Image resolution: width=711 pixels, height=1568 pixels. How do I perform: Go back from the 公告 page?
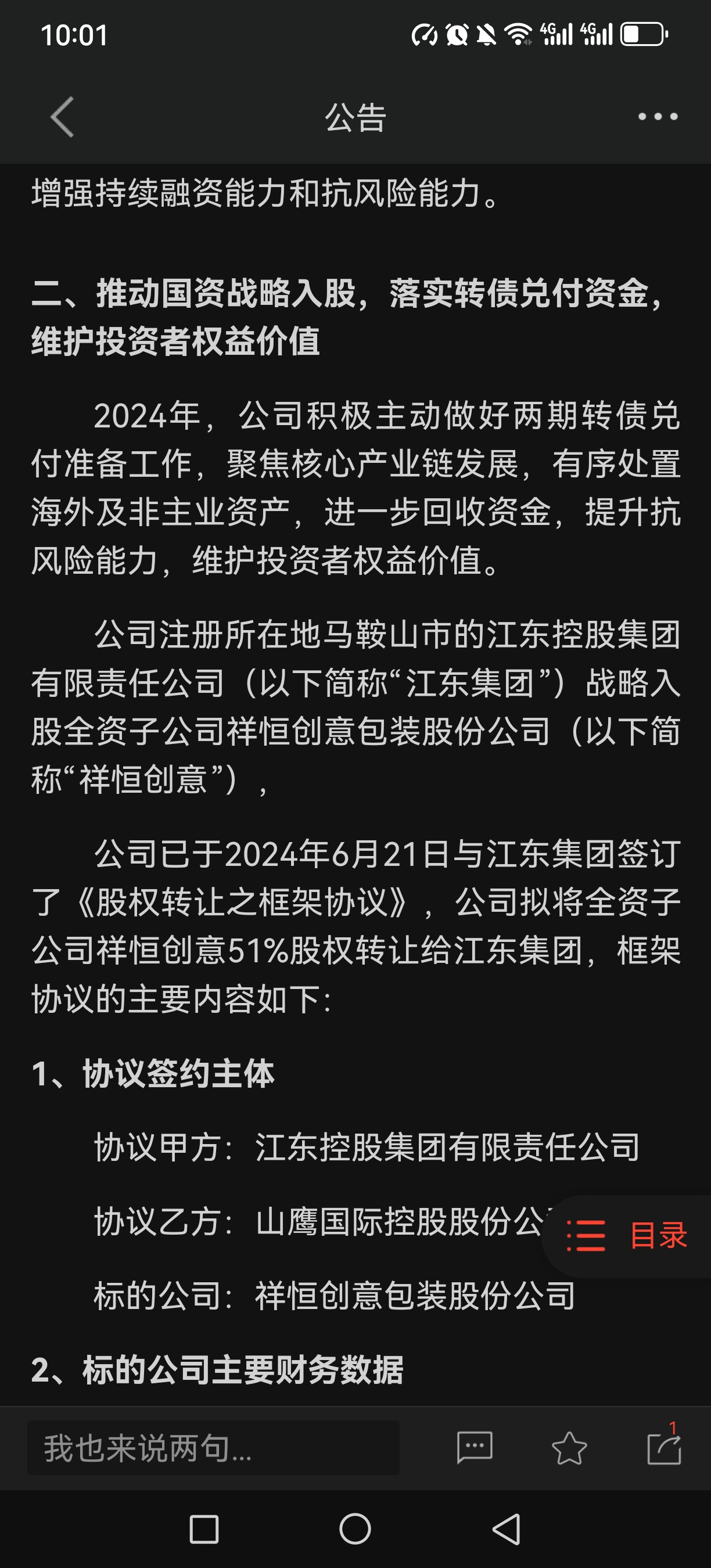(x=62, y=117)
